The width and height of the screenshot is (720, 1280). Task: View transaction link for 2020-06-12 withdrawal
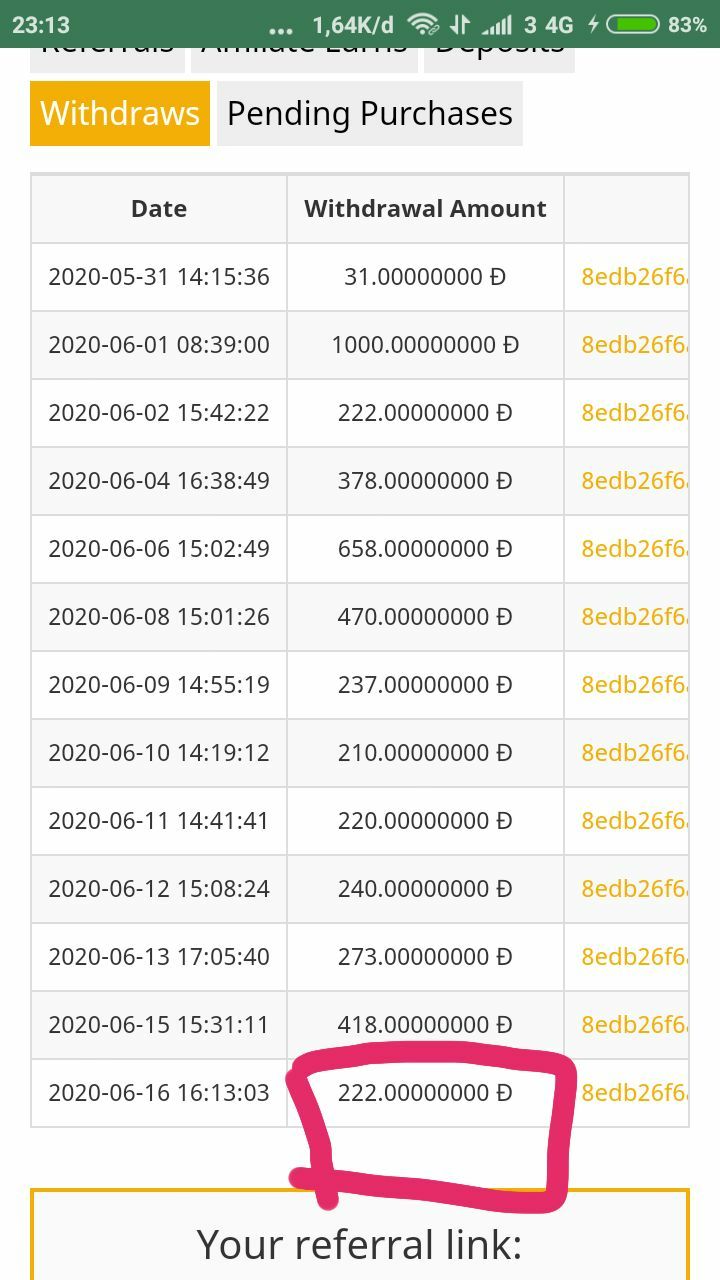click(634, 889)
